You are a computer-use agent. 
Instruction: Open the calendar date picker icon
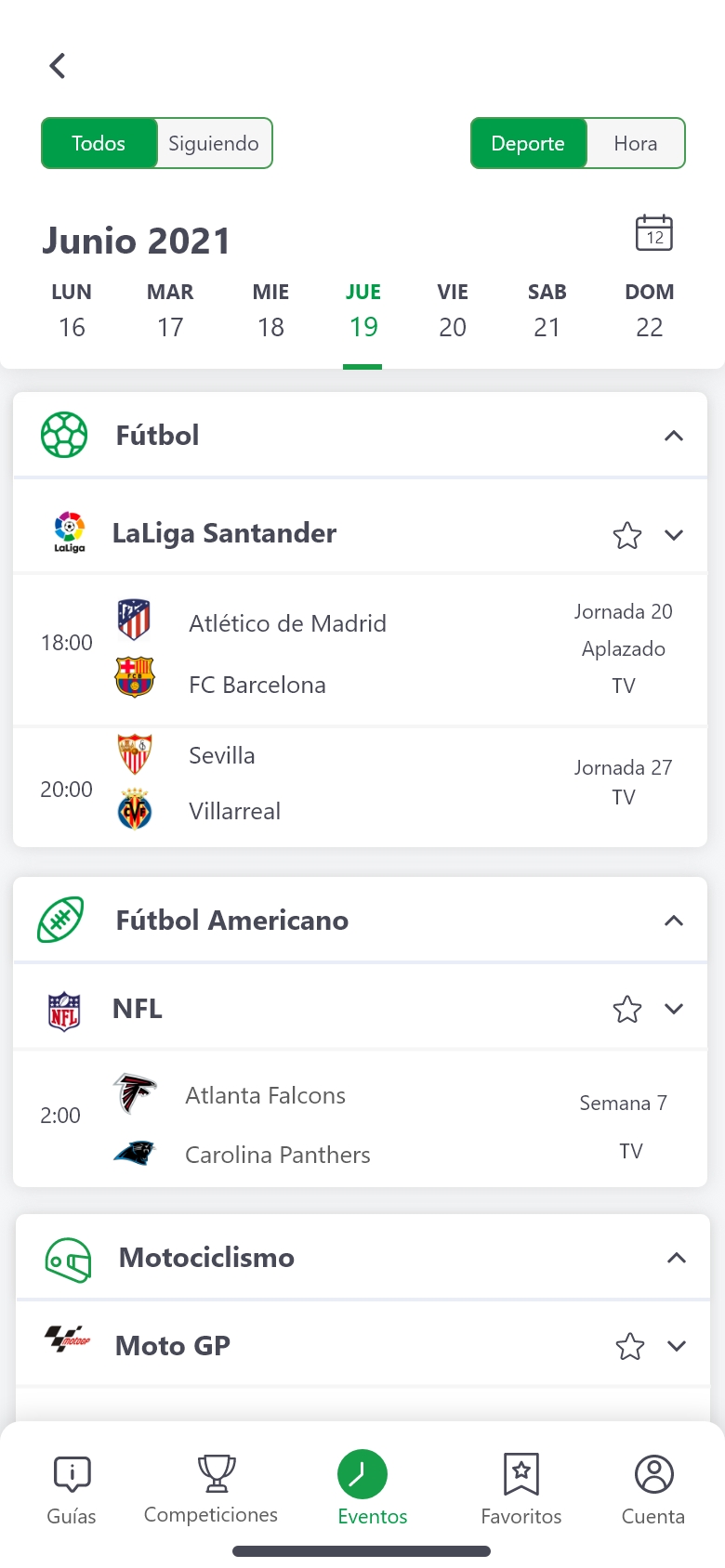coord(653,233)
